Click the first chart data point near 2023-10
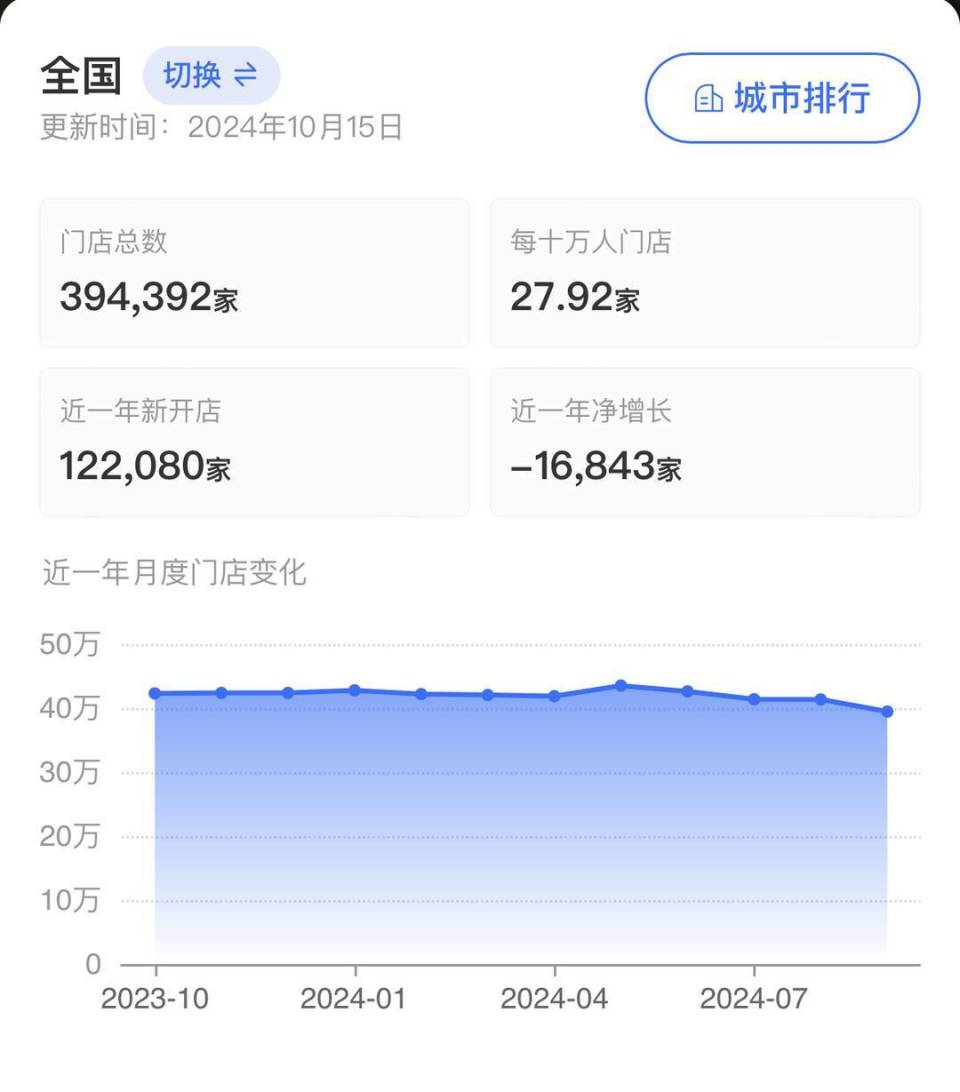Viewport: 960px width, 1092px height. pyautogui.click(x=153, y=692)
